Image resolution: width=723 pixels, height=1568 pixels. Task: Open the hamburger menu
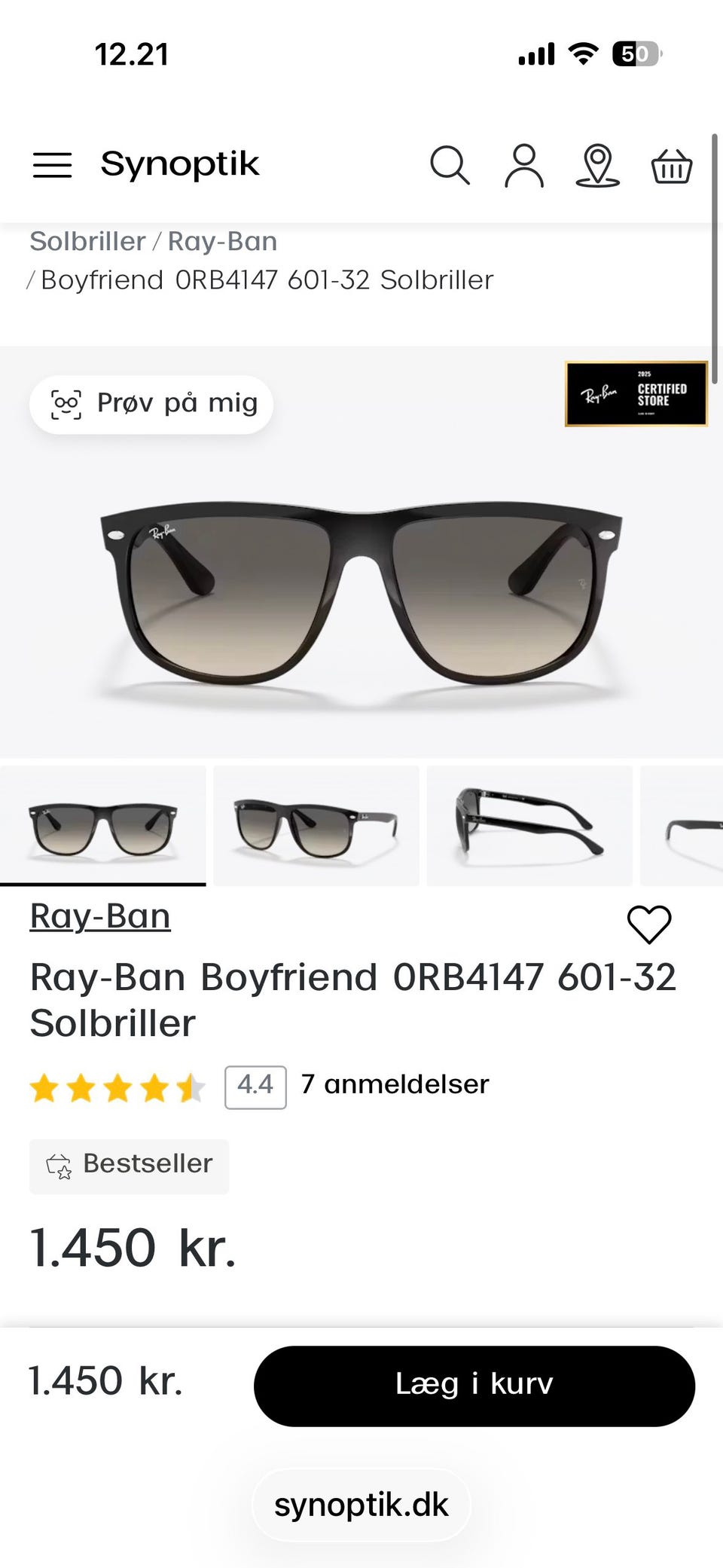[x=52, y=165]
